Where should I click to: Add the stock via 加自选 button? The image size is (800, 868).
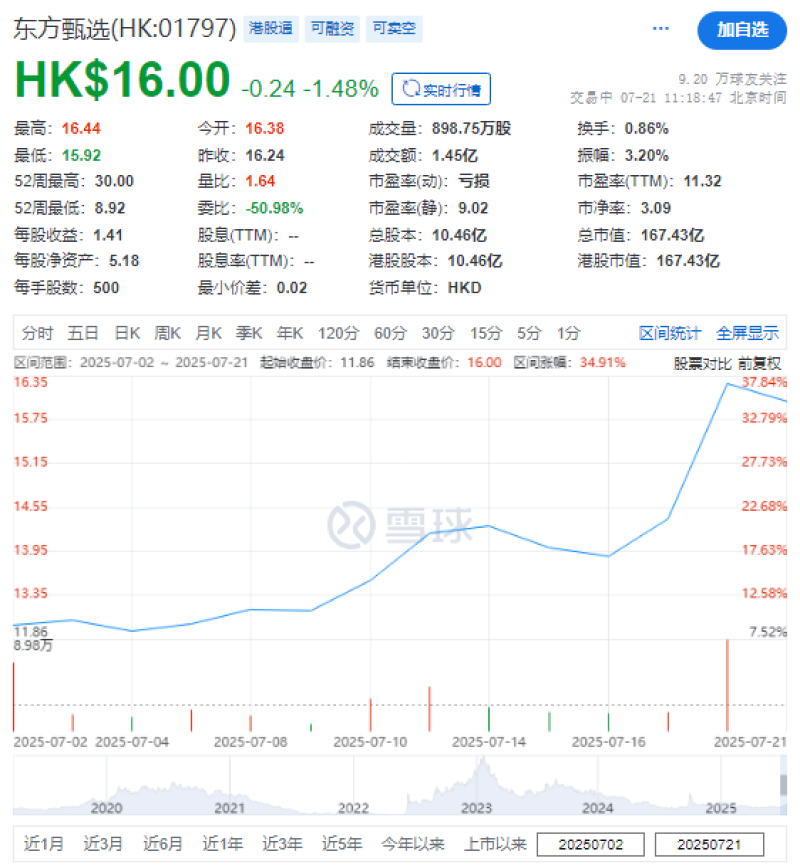(x=743, y=29)
